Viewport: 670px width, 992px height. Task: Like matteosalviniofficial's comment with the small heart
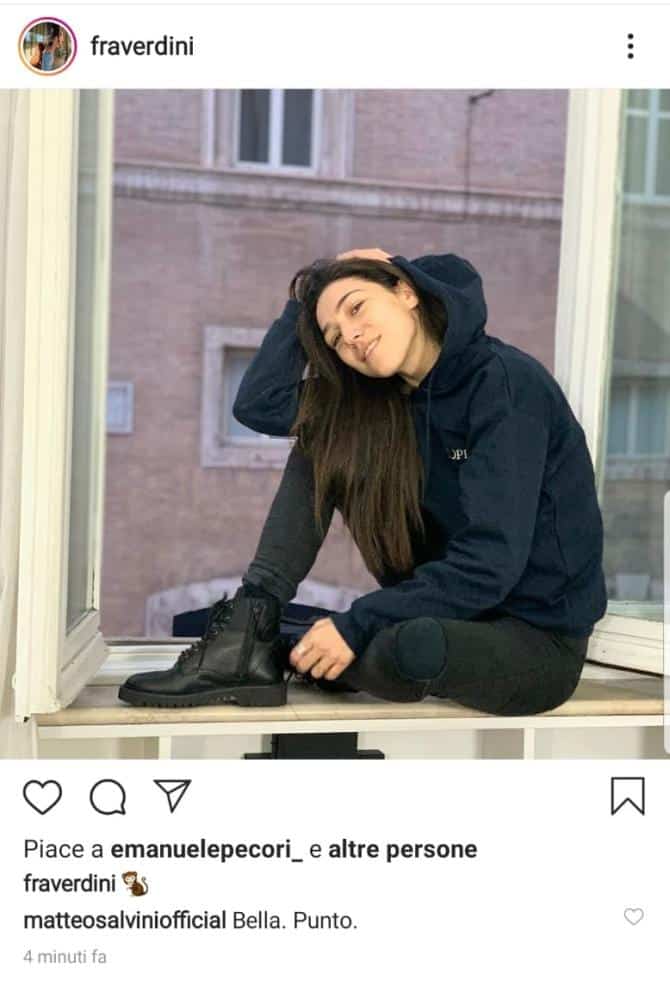click(x=633, y=916)
